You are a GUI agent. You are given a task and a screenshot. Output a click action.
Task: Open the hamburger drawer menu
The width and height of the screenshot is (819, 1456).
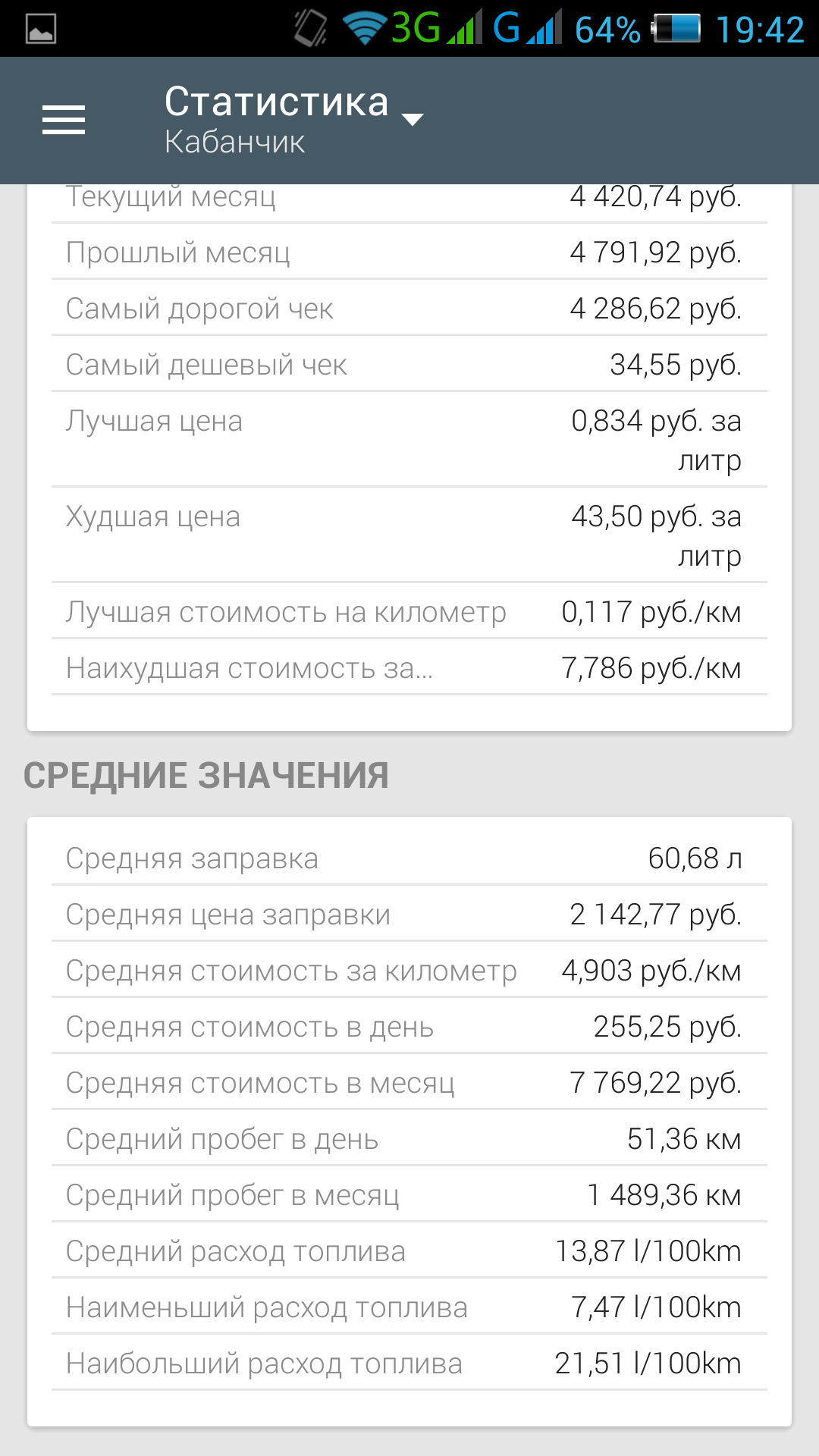64,120
